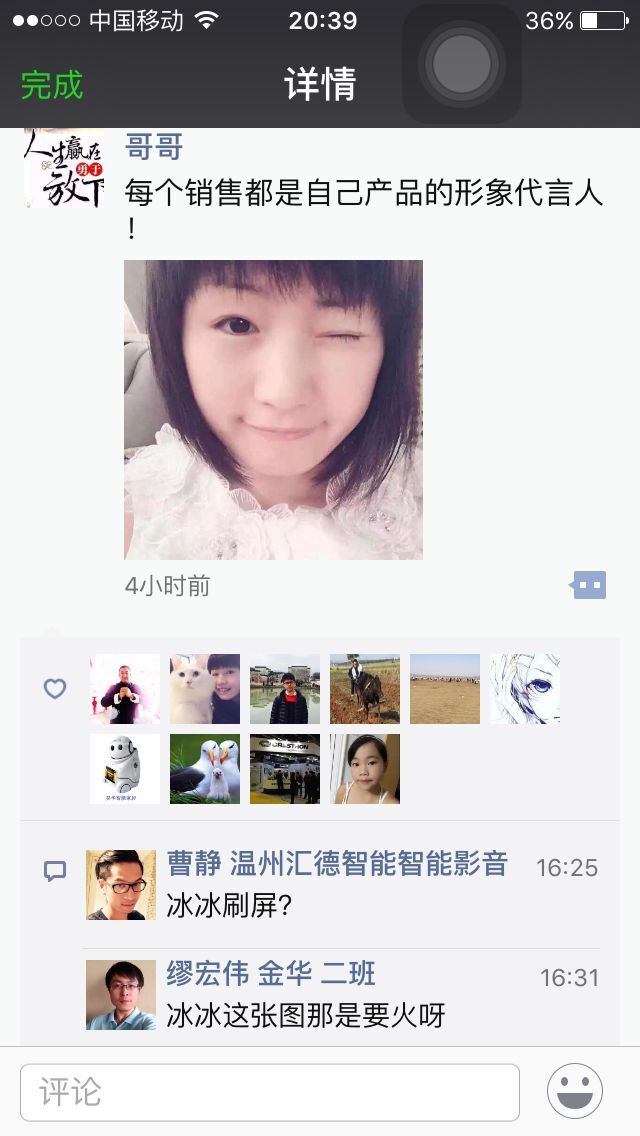Open the liker with two white birds avatar
The height and width of the screenshot is (1136, 640).
(205, 769)
